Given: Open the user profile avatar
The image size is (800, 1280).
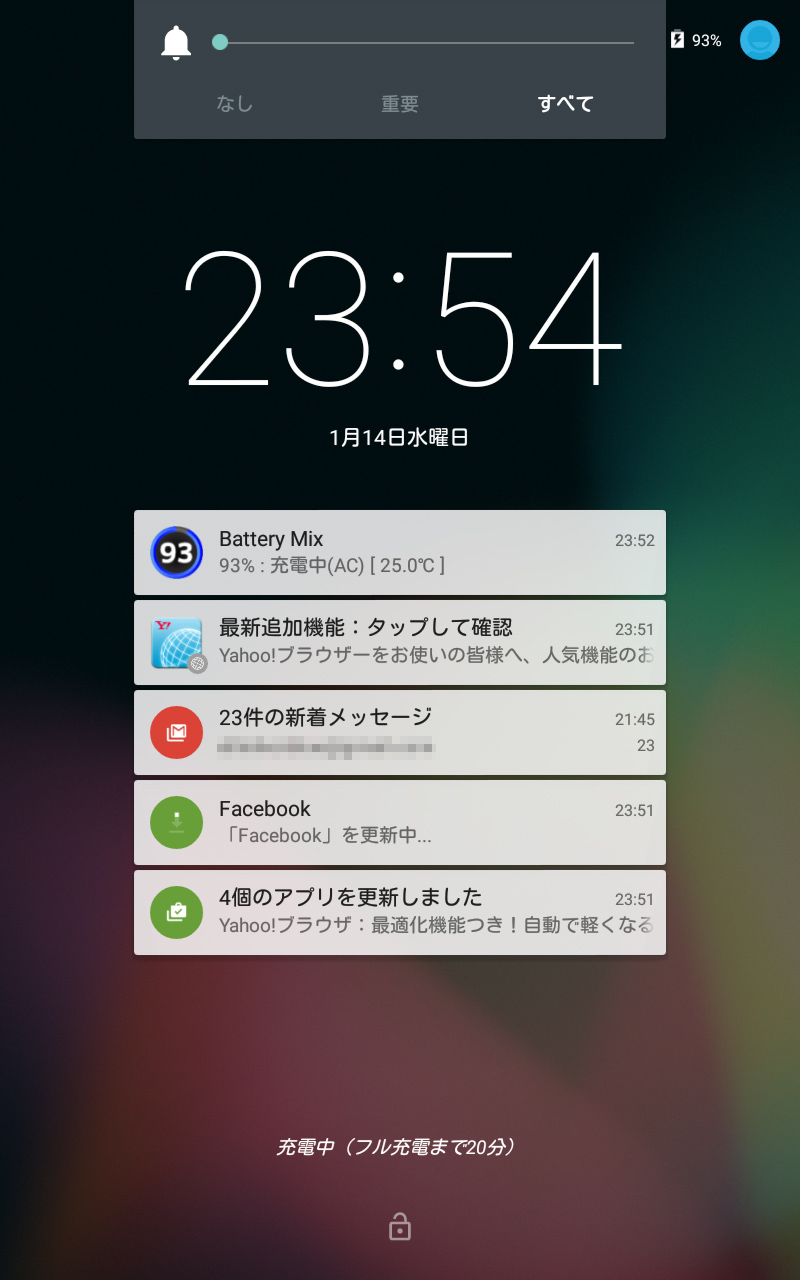Looking at the screenshot, I should [x=760, y=40].
